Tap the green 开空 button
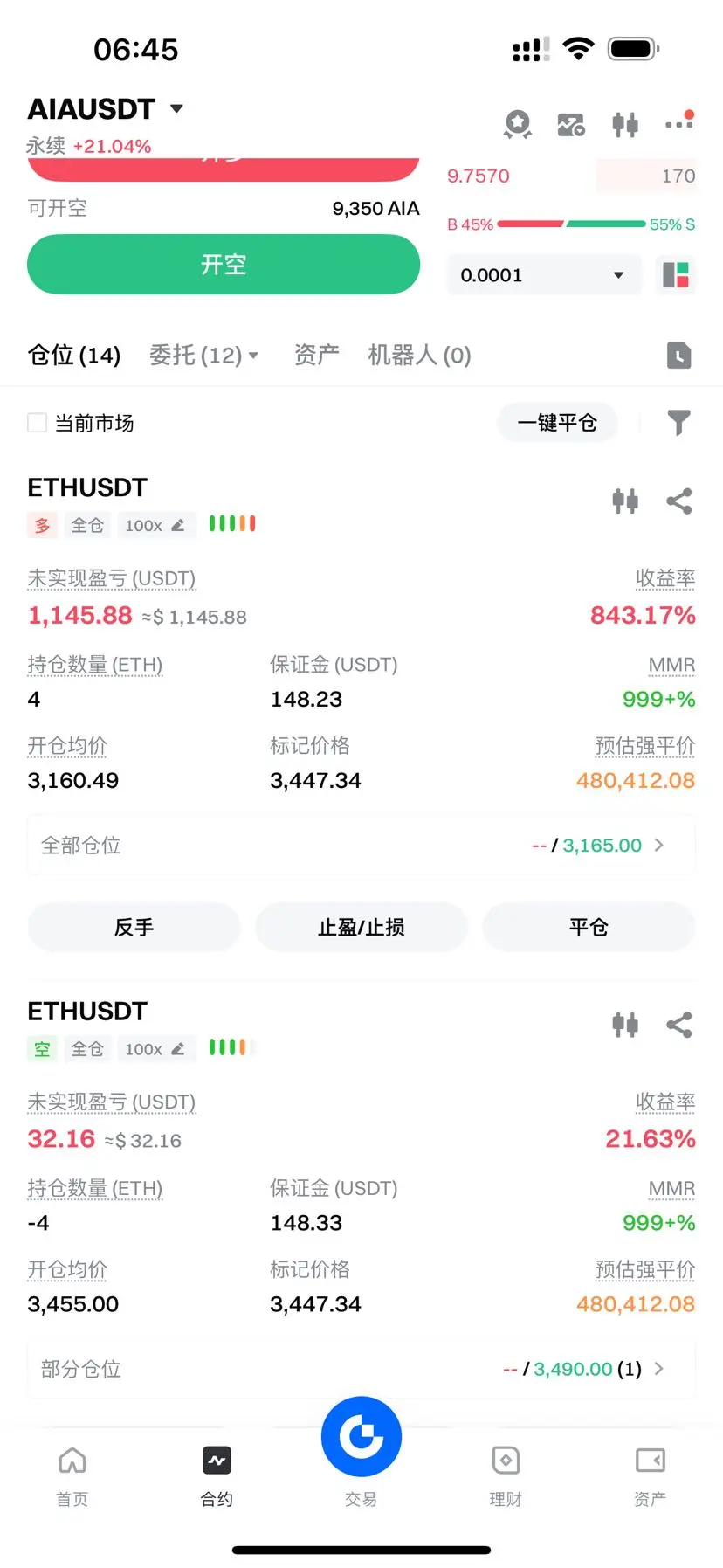 click(x=224, y=265)
